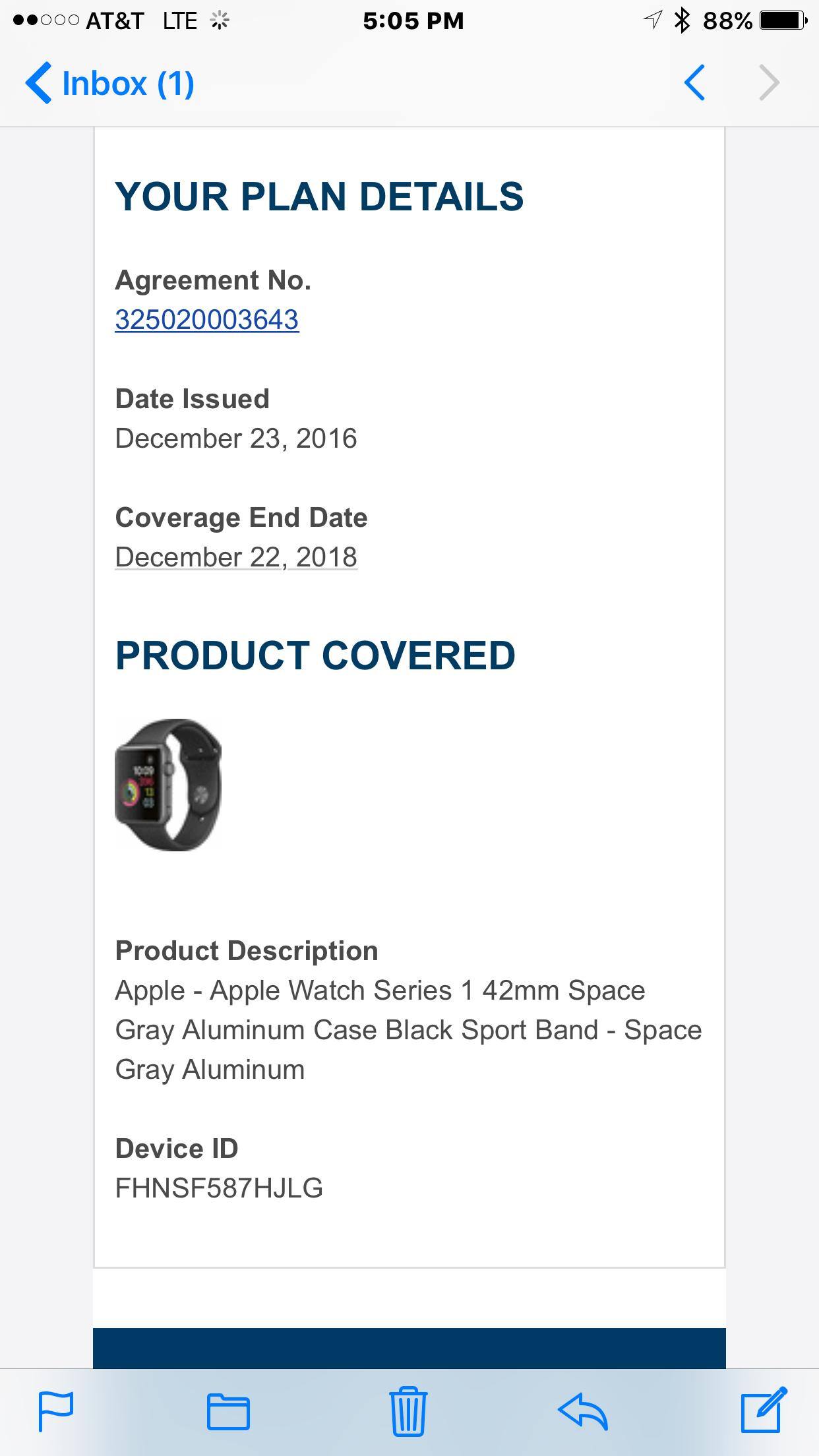Reply to this email

pos(583,1411)
